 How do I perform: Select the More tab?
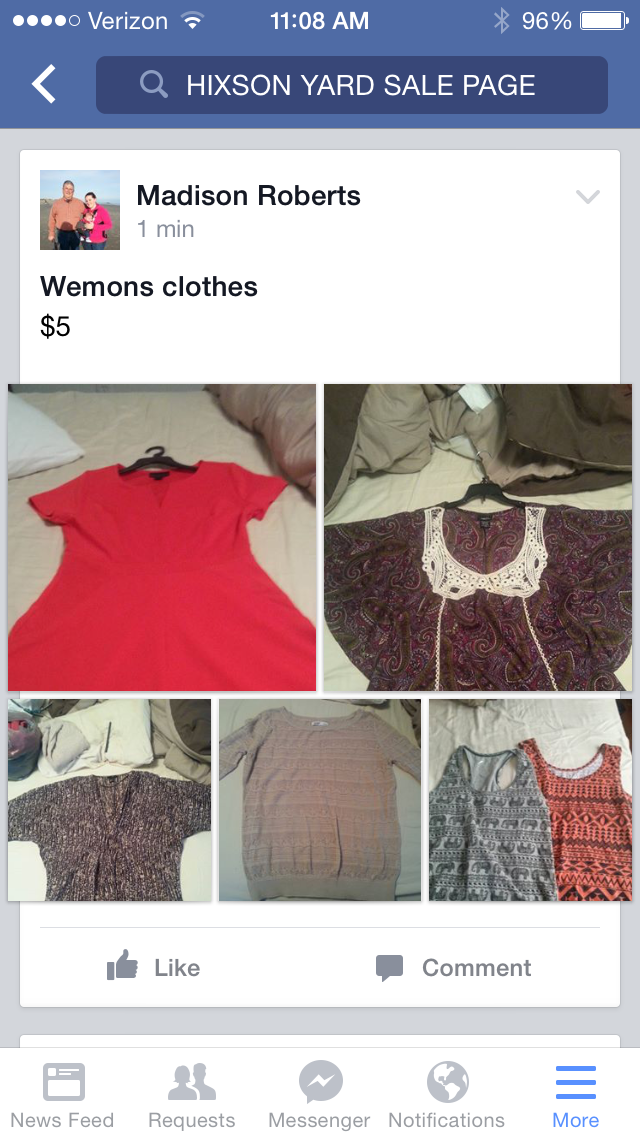coord(575,1094)
